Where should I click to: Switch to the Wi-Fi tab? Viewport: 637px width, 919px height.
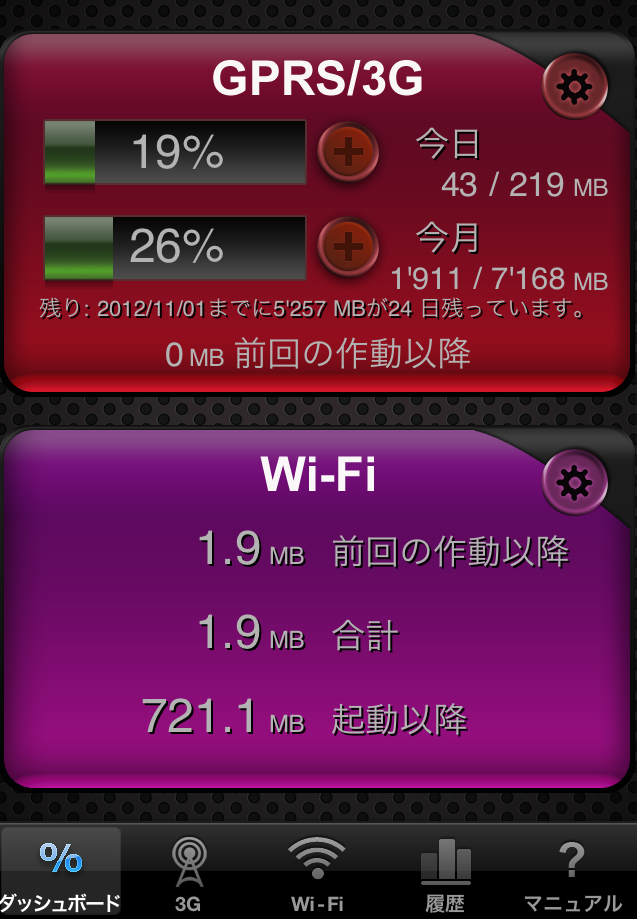point(317,872)
